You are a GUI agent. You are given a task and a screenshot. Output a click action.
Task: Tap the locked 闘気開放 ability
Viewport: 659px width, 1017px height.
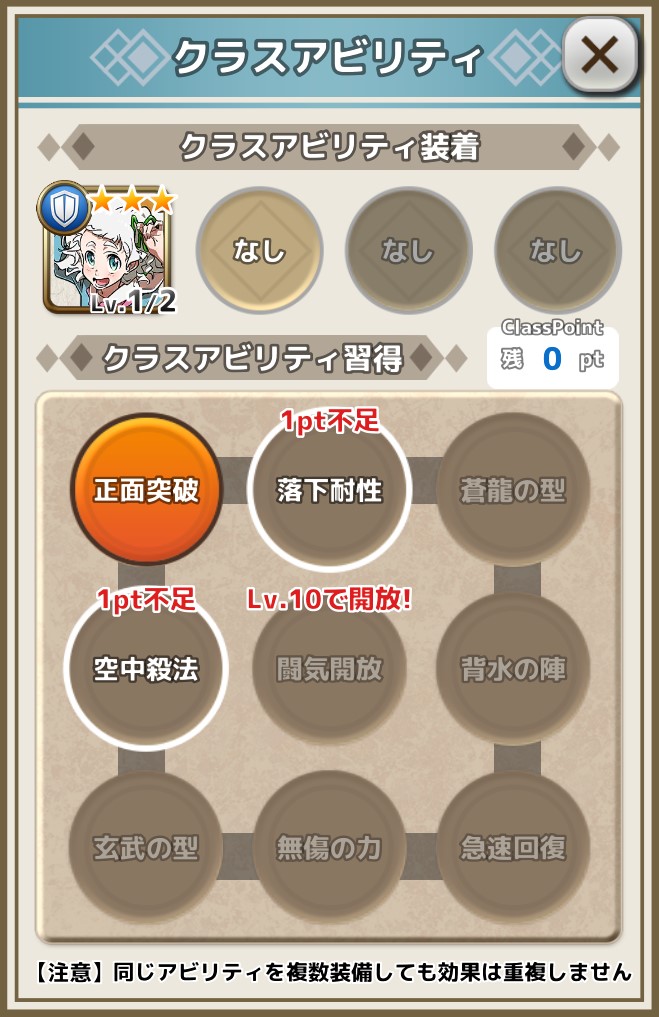[x=329, y=669]
